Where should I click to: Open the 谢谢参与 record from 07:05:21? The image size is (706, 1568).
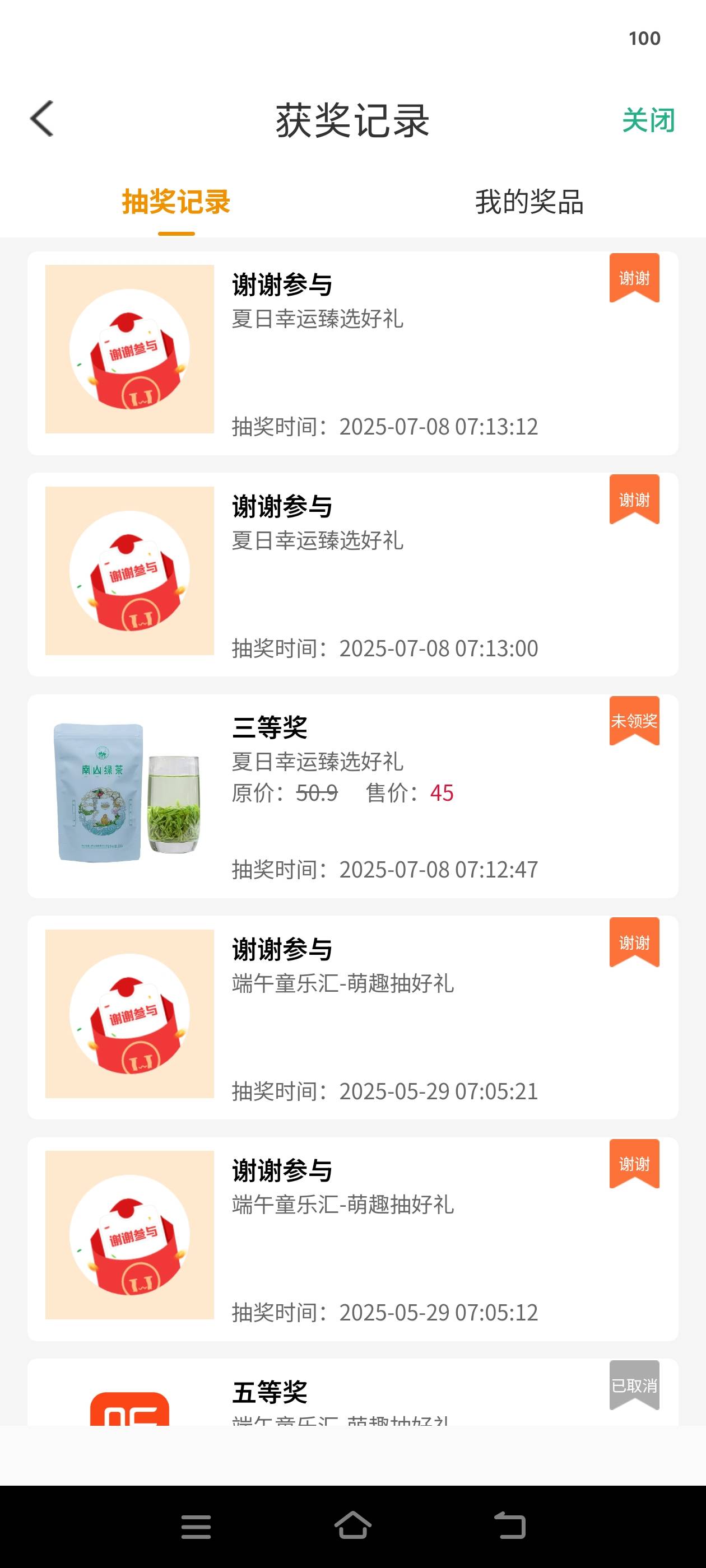coord(352,1018)
